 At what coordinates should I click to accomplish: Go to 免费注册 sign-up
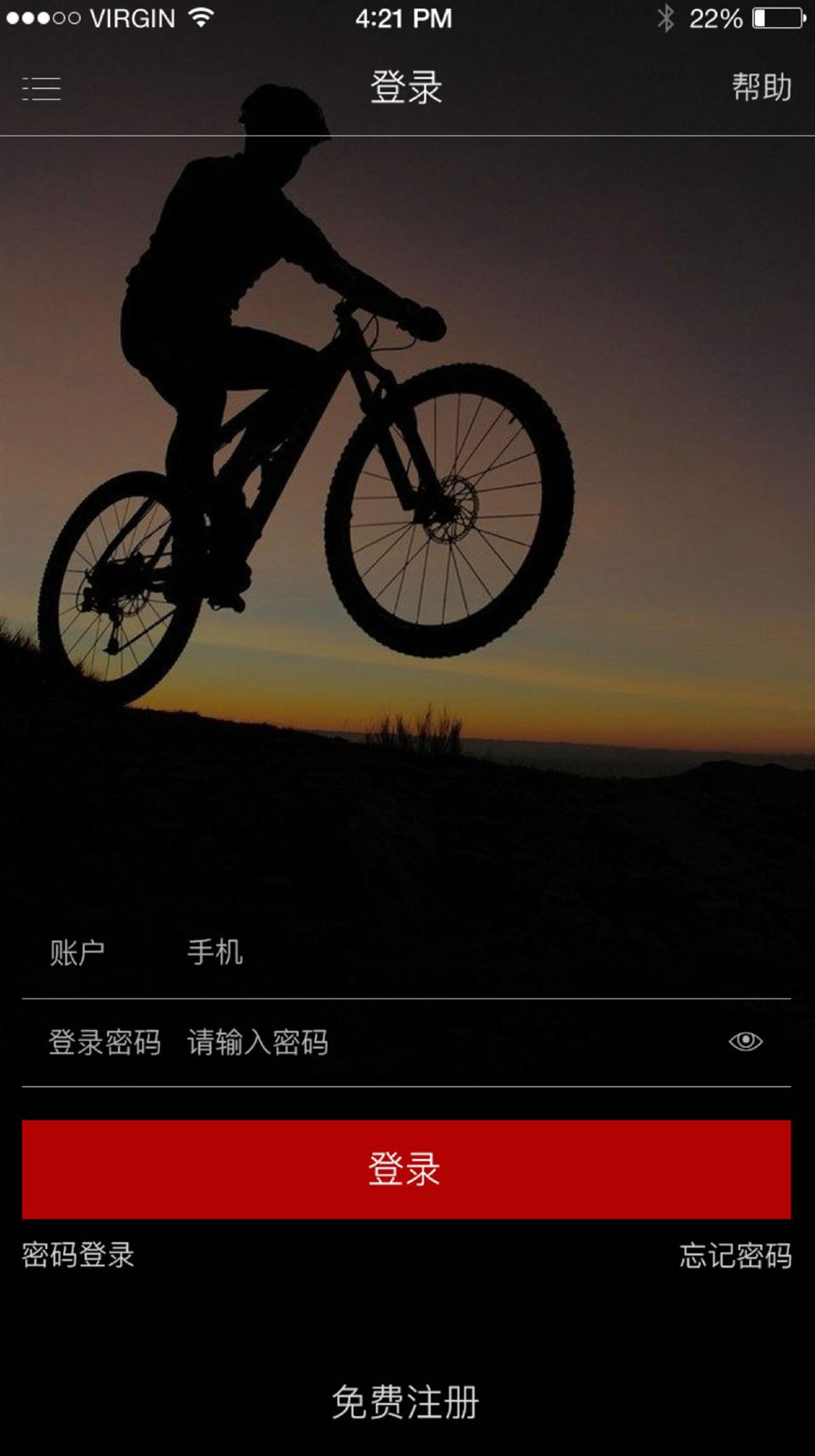pyautogui.click(x=406, y=1402)
